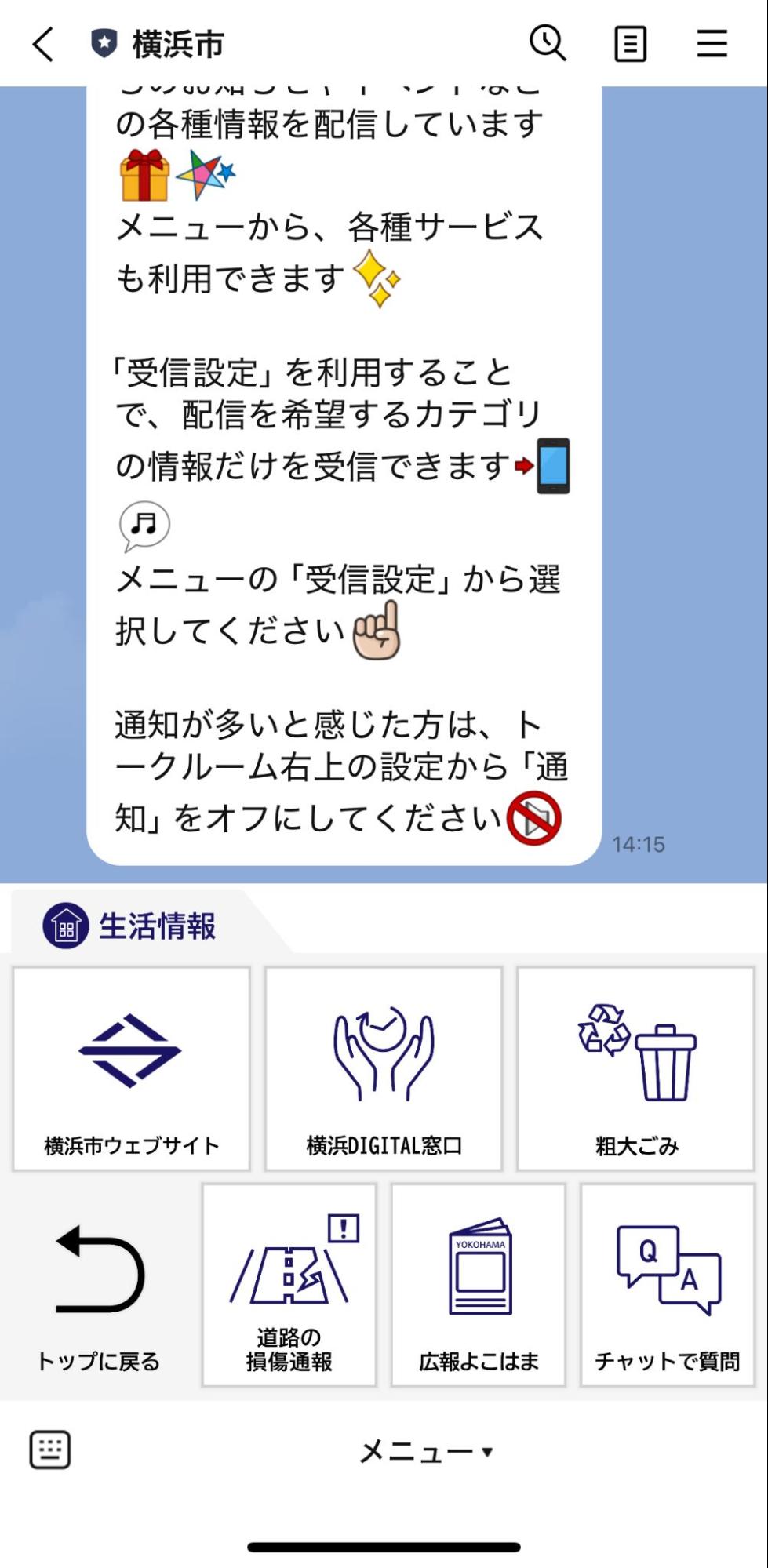The width and height of the screenshot is (768, 1568).
Task: Open the hamburger menu at top right
Action: click(x=712, y=45)
